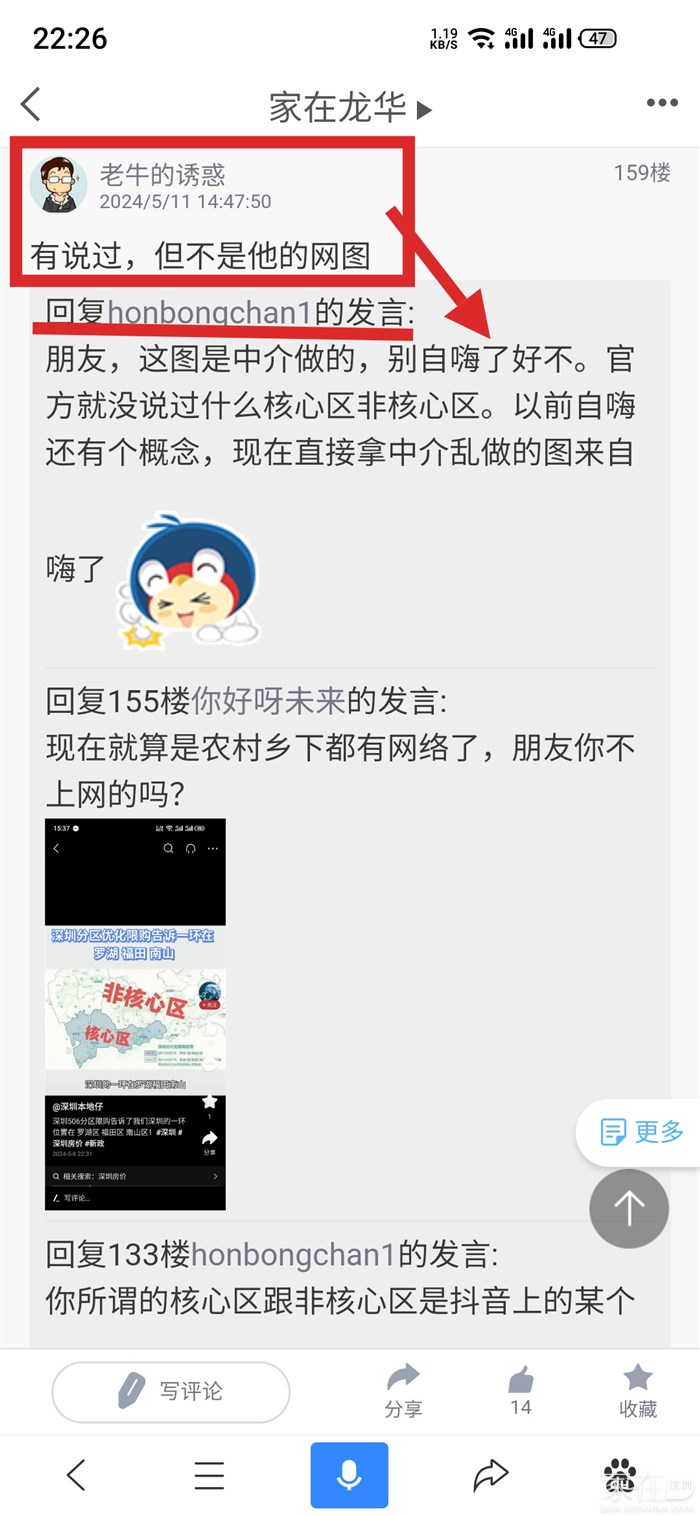Open the embedded screenshot image in the reply
This screenshot has height=1516, width=700.
(x=135, y=1015)
